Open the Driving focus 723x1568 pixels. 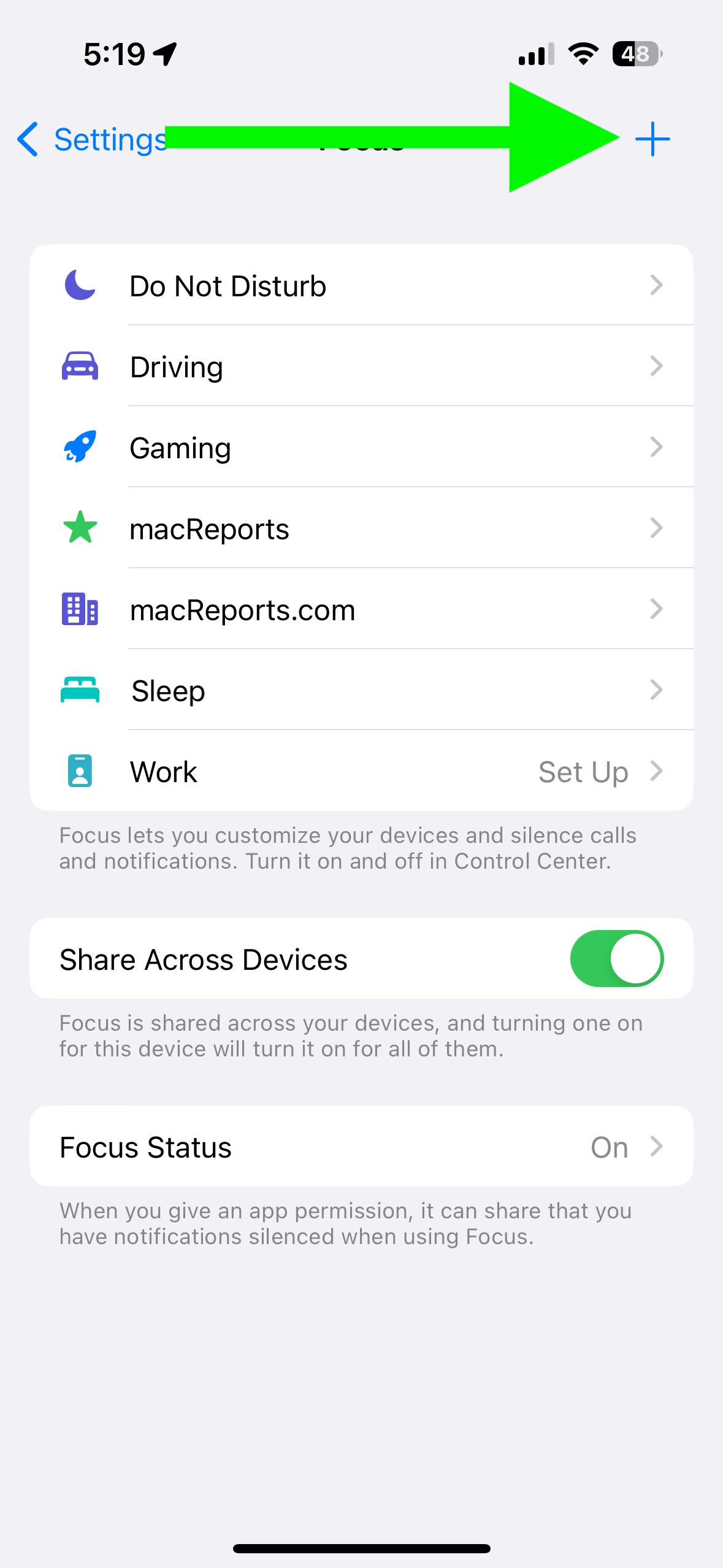click(361, 366)
